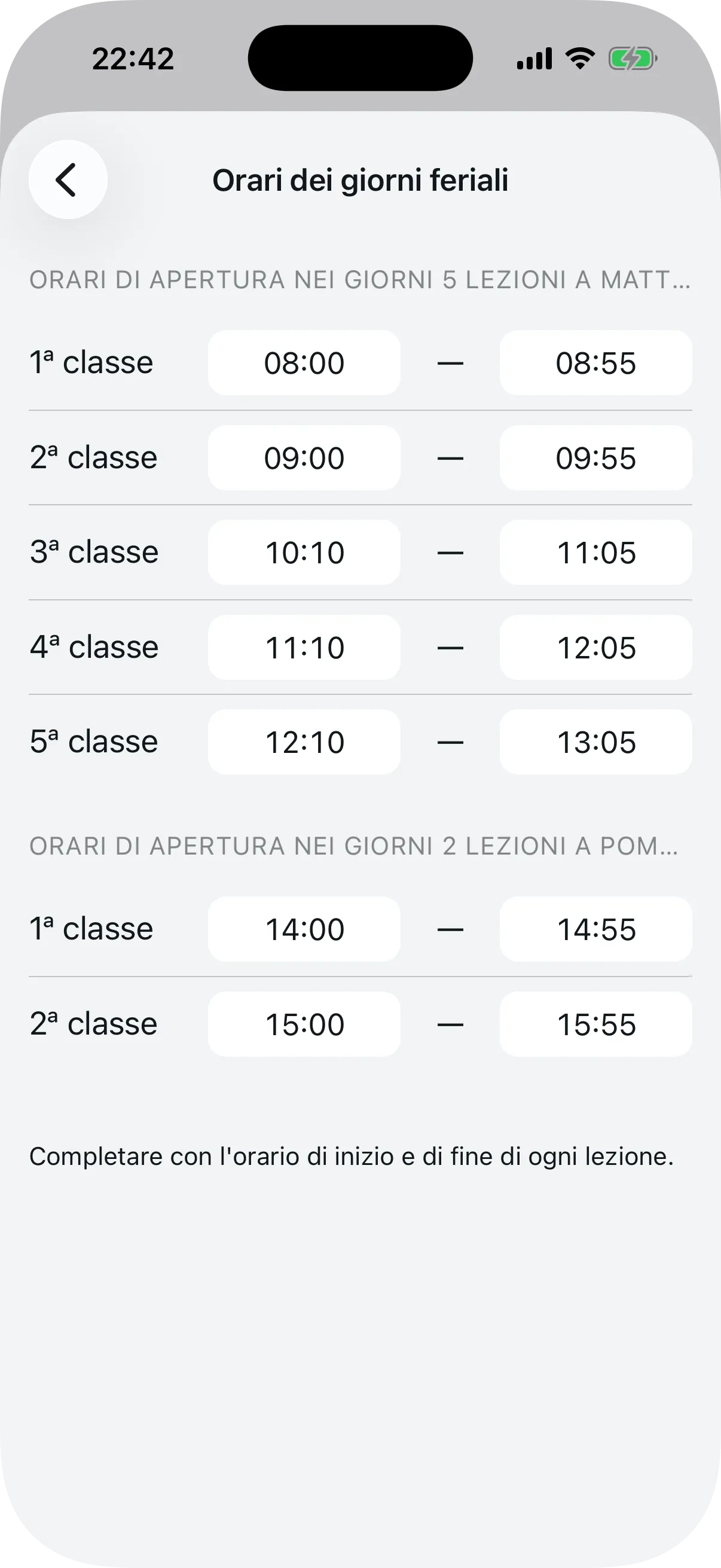The height and width of the screenshot is (1568, 721).
Task: Select the 09:00 start time for 2ª classe
Action: click(x=304, y=457)
